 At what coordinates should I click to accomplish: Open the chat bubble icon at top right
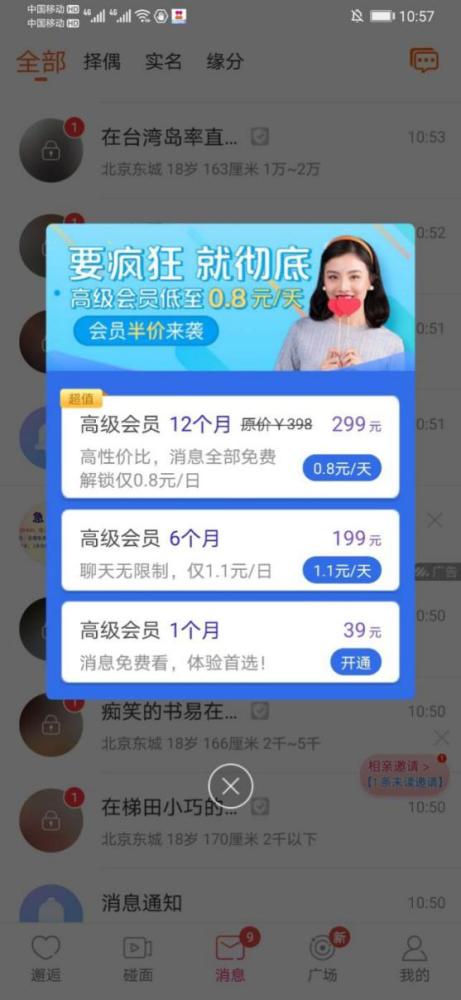point(424,61)
